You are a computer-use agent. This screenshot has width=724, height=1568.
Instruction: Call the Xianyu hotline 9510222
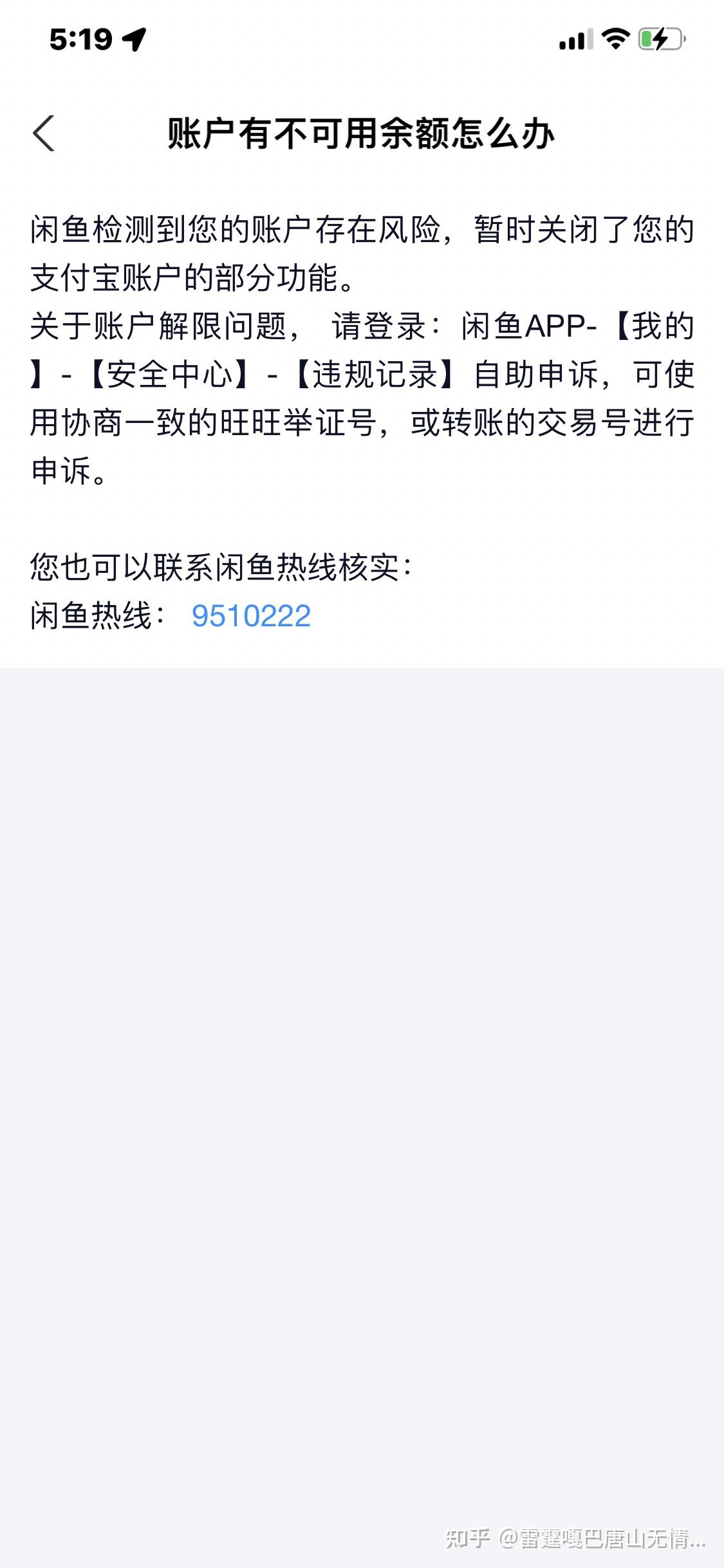[251, 616]
